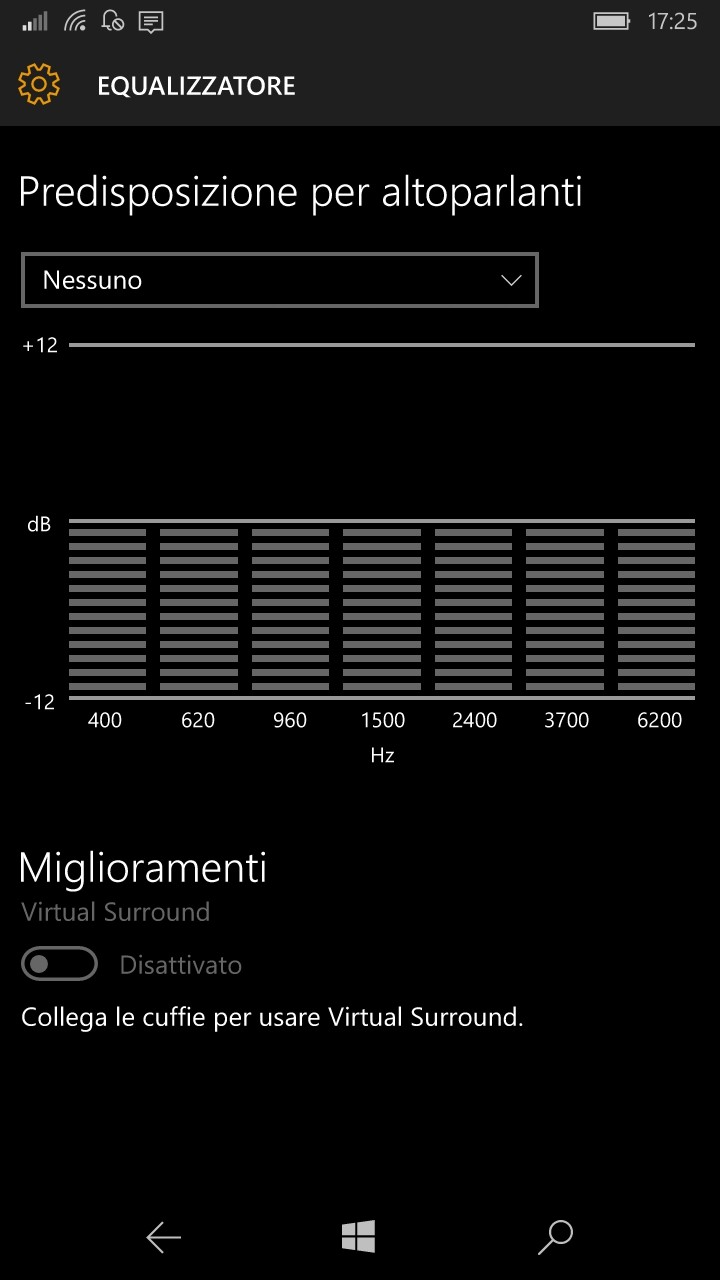
Task: Tap the 1500 Hz equalizer band
Action: pyautogui.click(x=382, y=610)
